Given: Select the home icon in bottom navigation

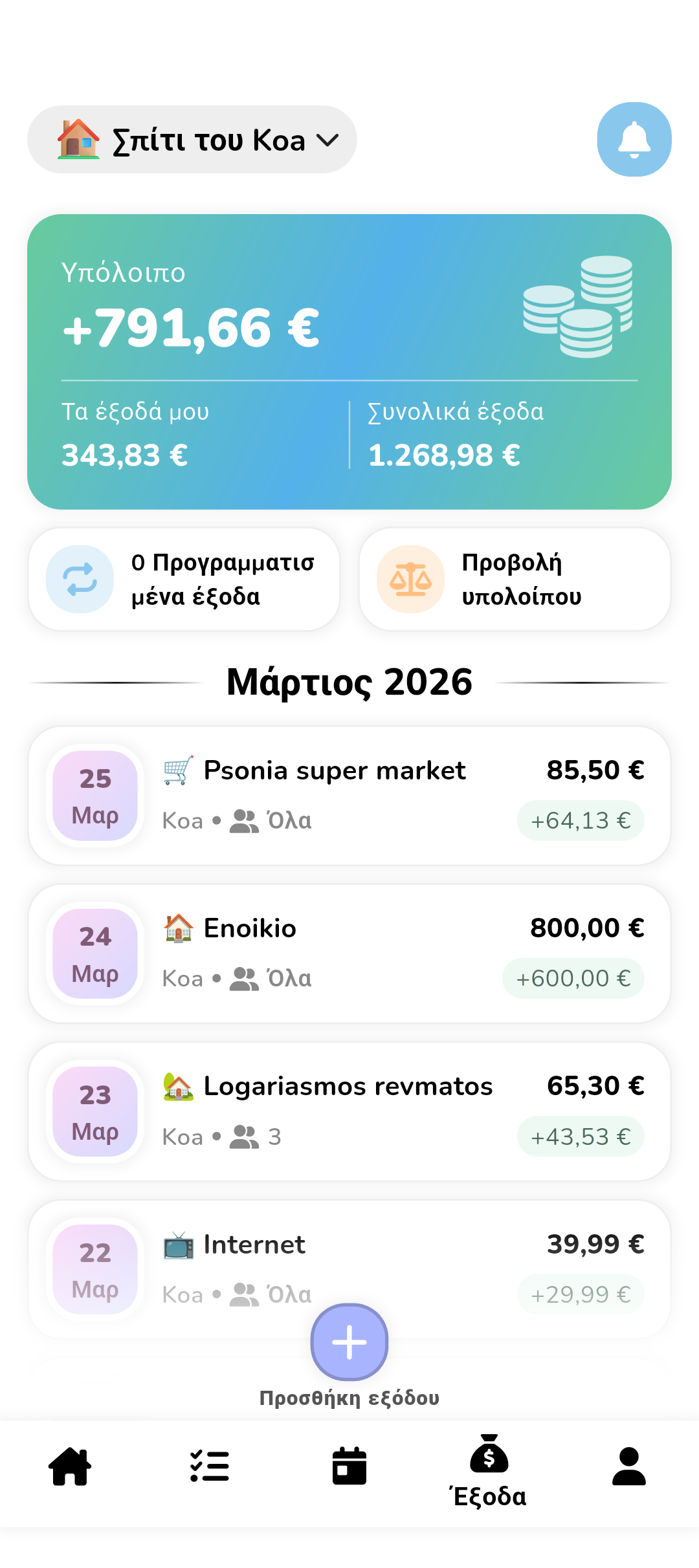Looking at the screenshot, I should [70, 1467].
